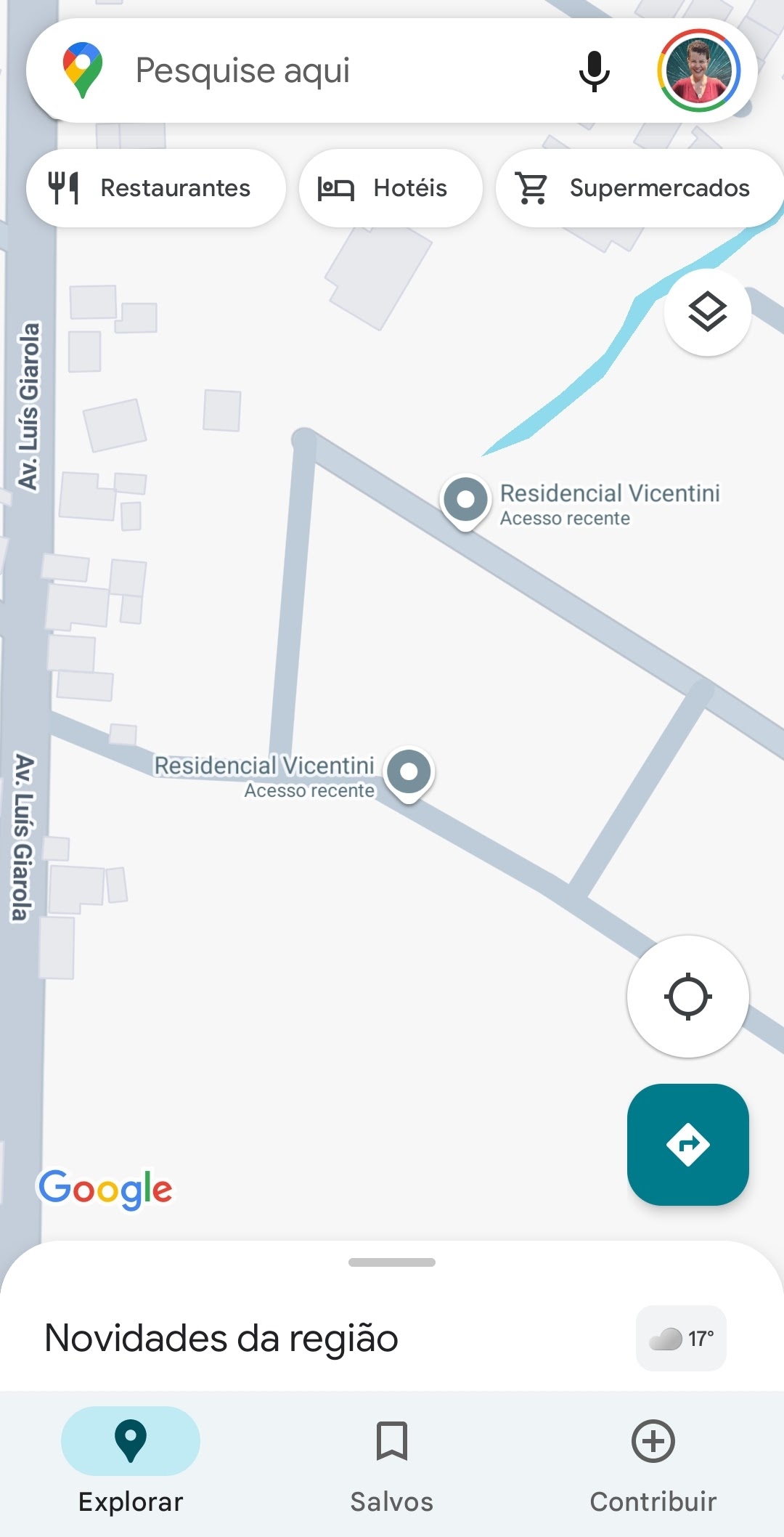Enable the Hotéis filter
The width and height of the screenshot is (784, 1537).
point(390,187)
